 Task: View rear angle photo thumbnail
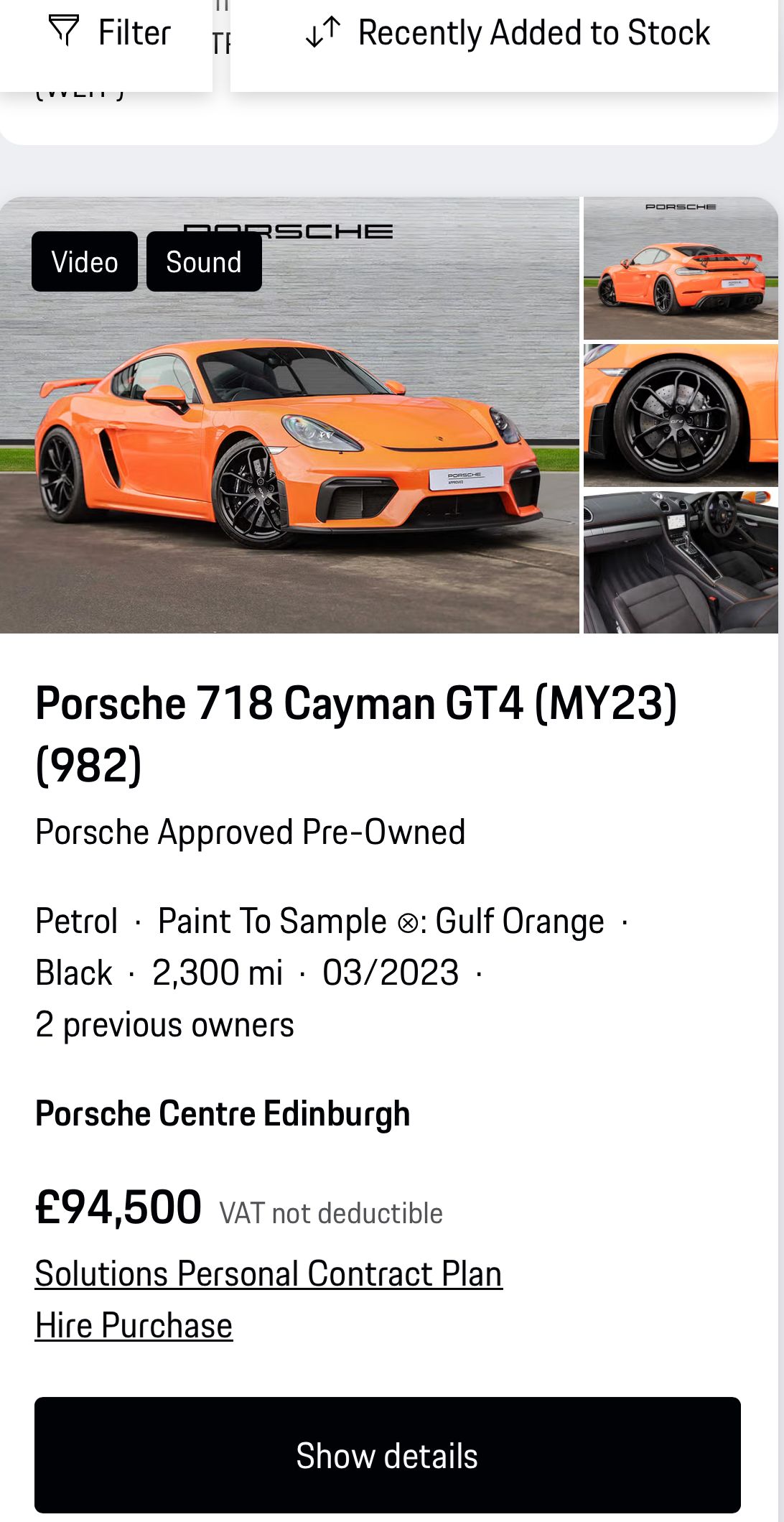(x=680, y=269)
